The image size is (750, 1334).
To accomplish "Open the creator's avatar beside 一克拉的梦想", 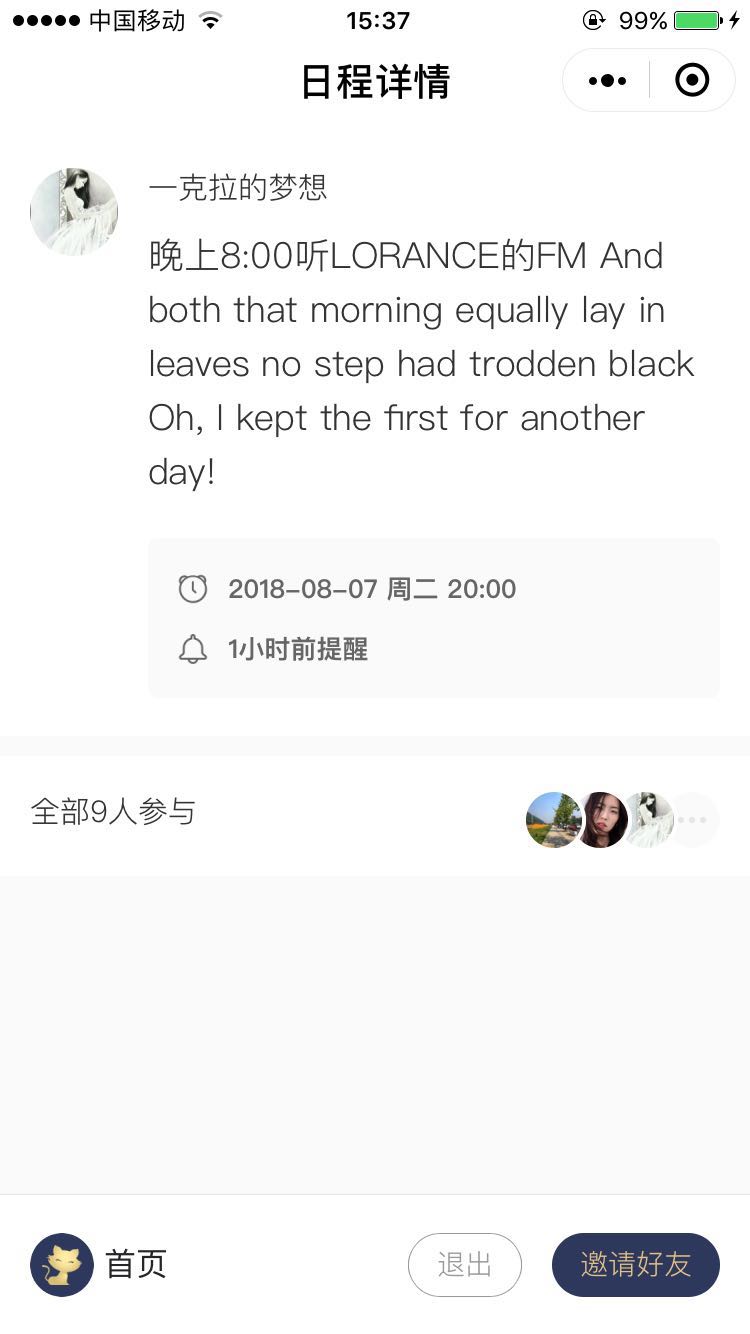I will point(74,212).
